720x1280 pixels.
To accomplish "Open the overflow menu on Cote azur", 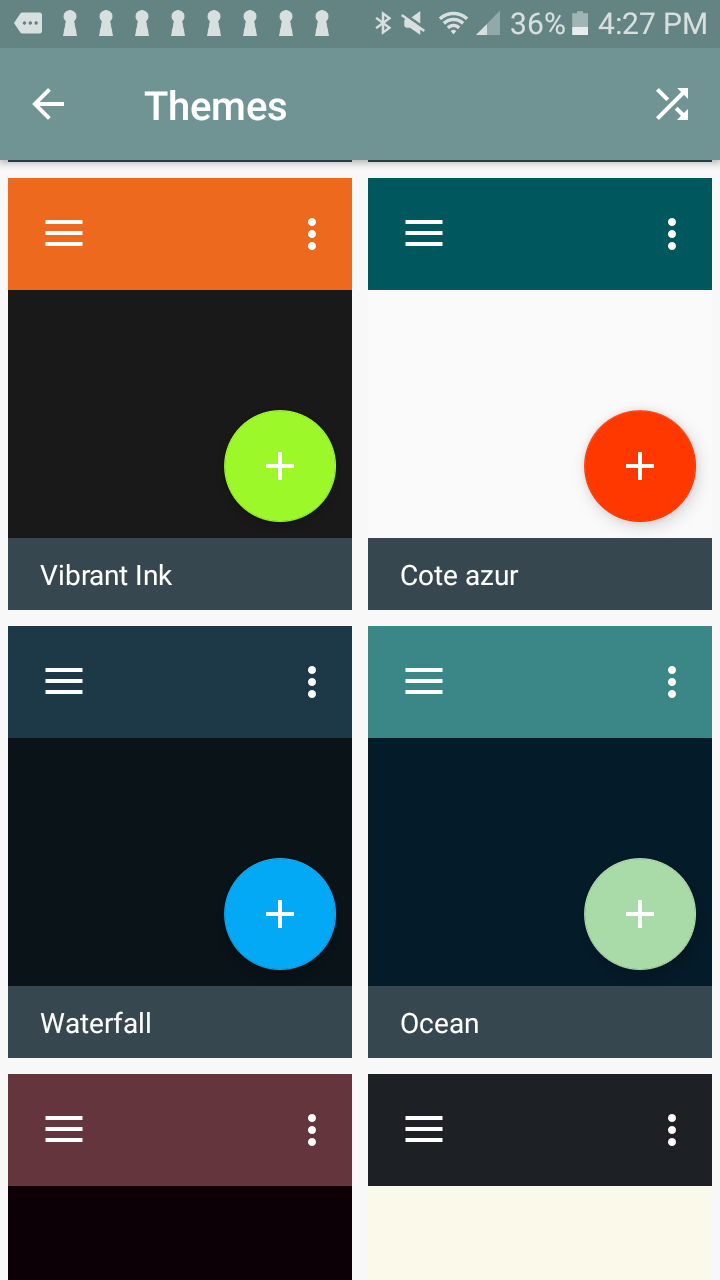I will [671, 233].
